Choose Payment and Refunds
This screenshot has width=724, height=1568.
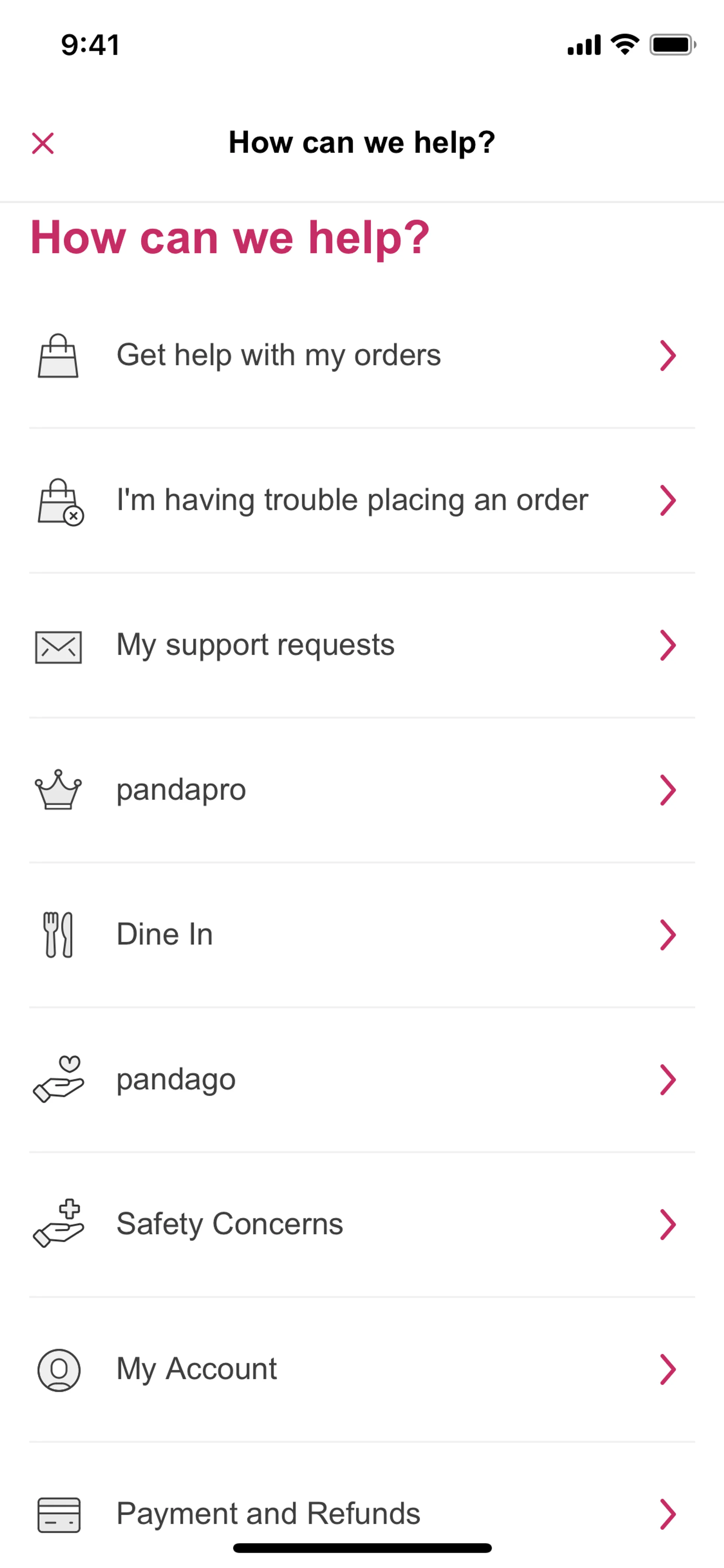361,1513
